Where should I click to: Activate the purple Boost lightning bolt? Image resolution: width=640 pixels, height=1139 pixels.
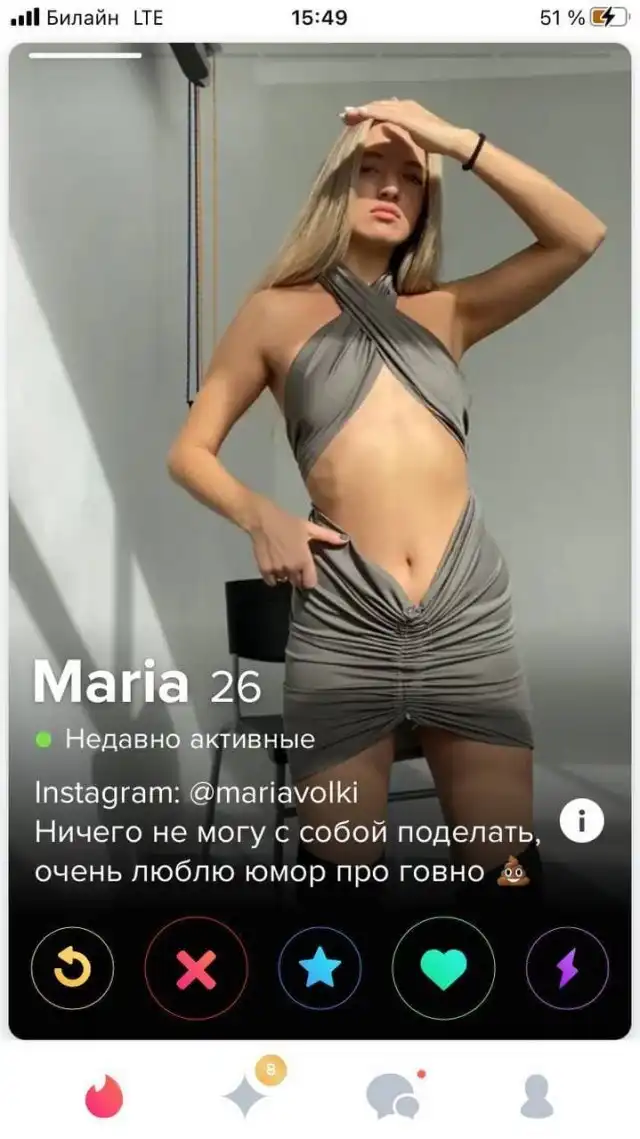[567, 968]
